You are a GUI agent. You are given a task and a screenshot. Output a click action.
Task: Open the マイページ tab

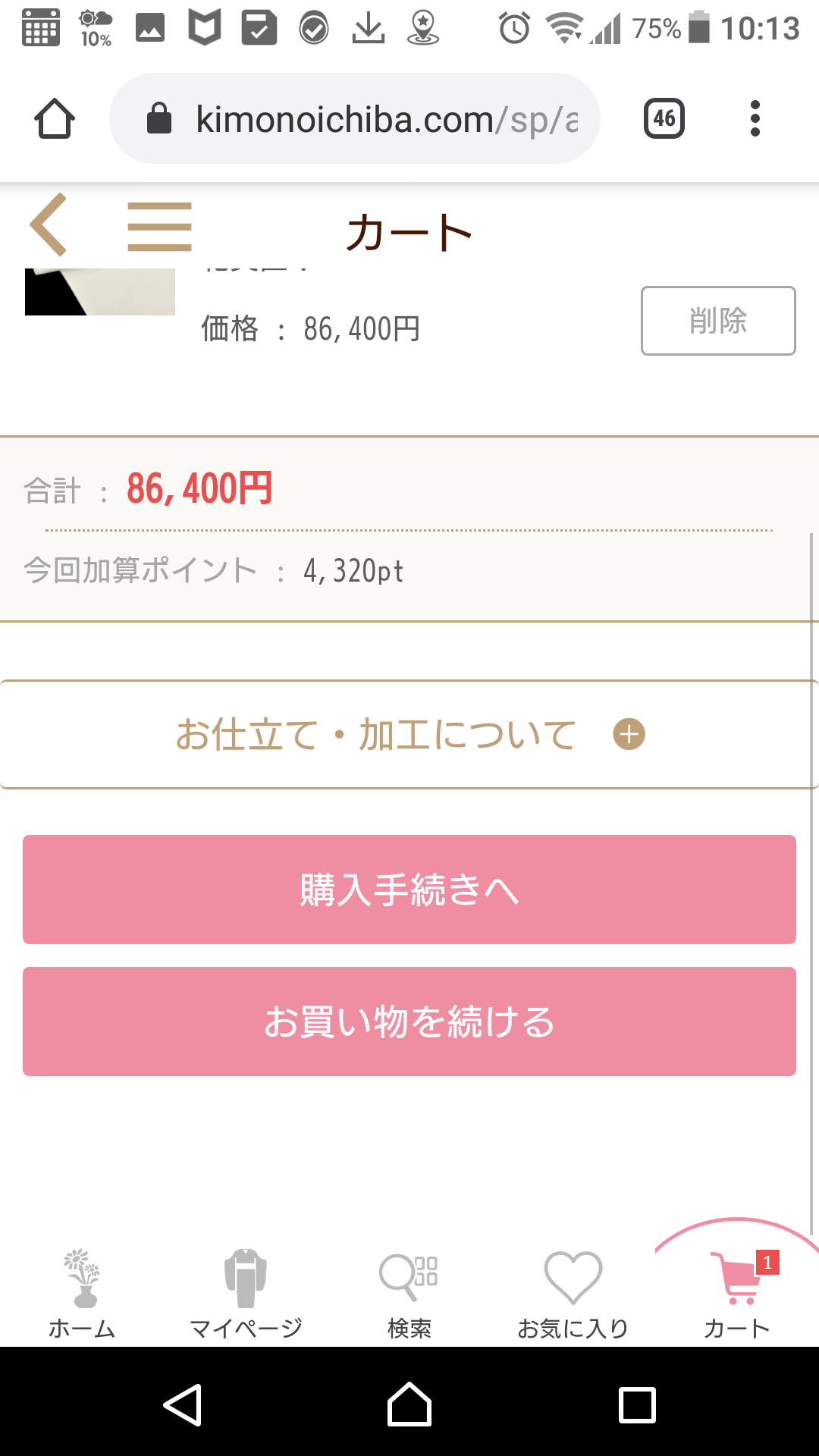tap(246, 1294)
